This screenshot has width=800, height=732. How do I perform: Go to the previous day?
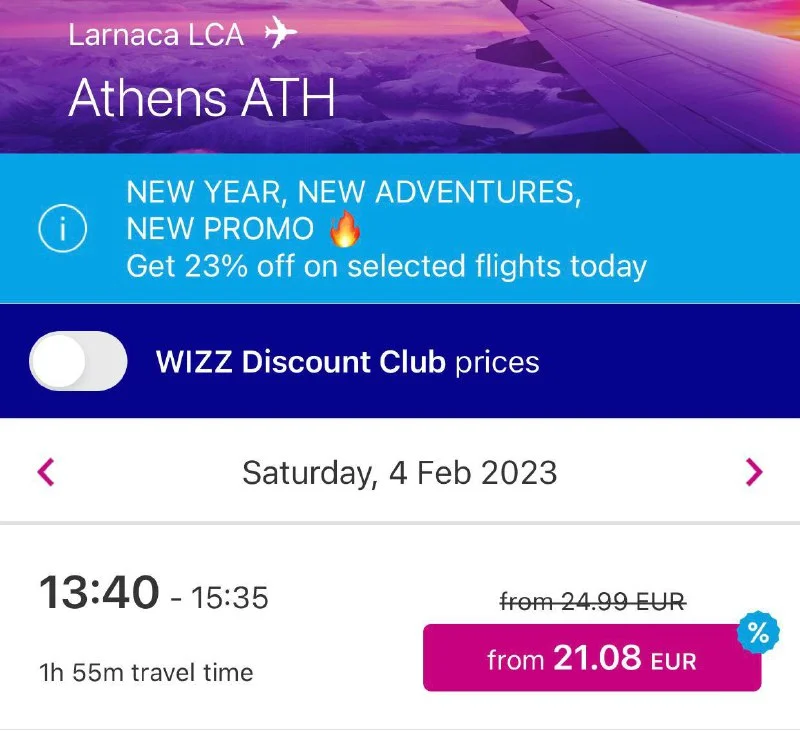pos(46,472)
